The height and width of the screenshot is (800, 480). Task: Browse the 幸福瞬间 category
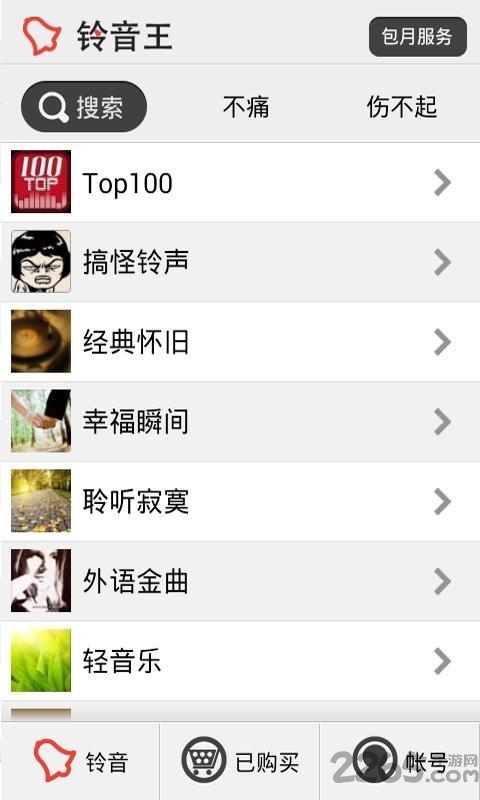240,421
